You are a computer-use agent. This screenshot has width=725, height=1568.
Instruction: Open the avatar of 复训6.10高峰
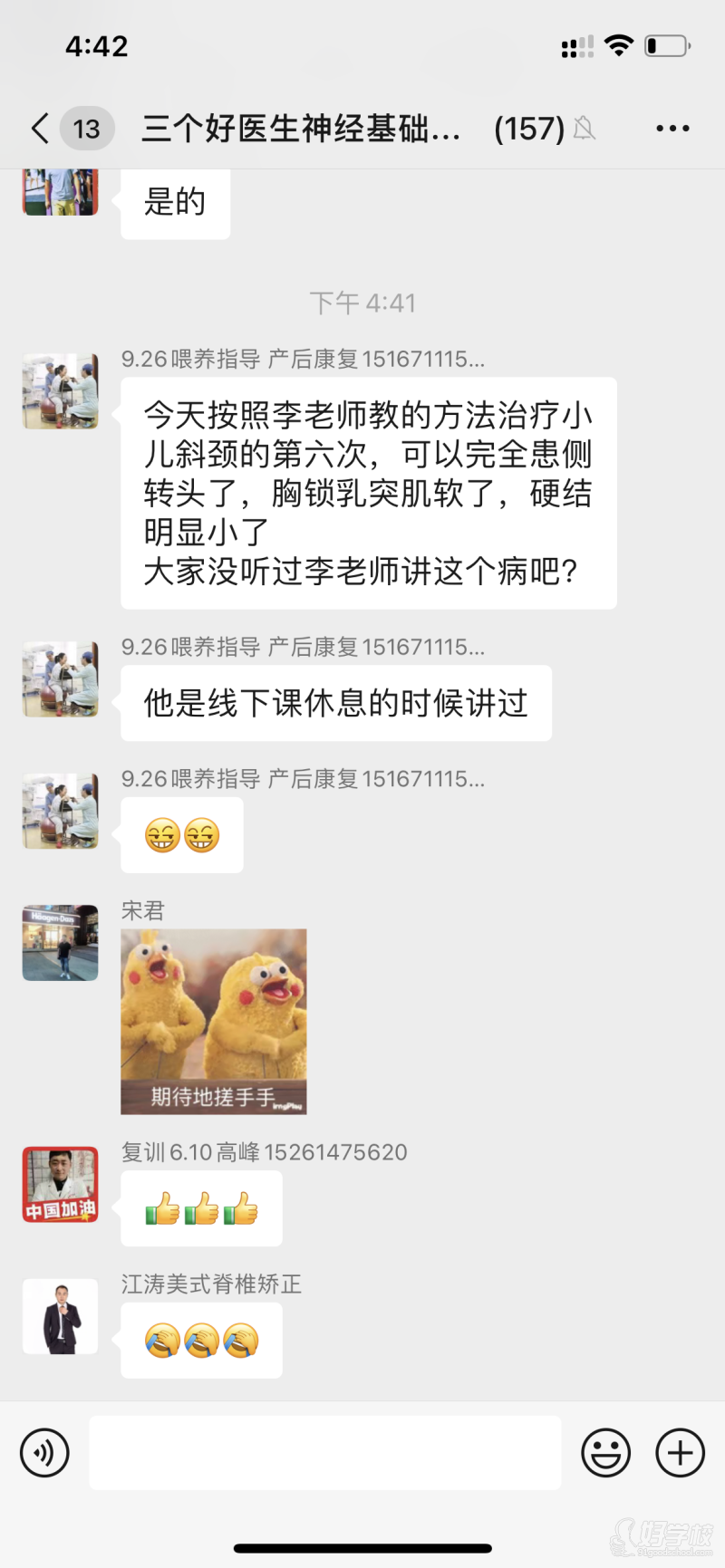61,1185
